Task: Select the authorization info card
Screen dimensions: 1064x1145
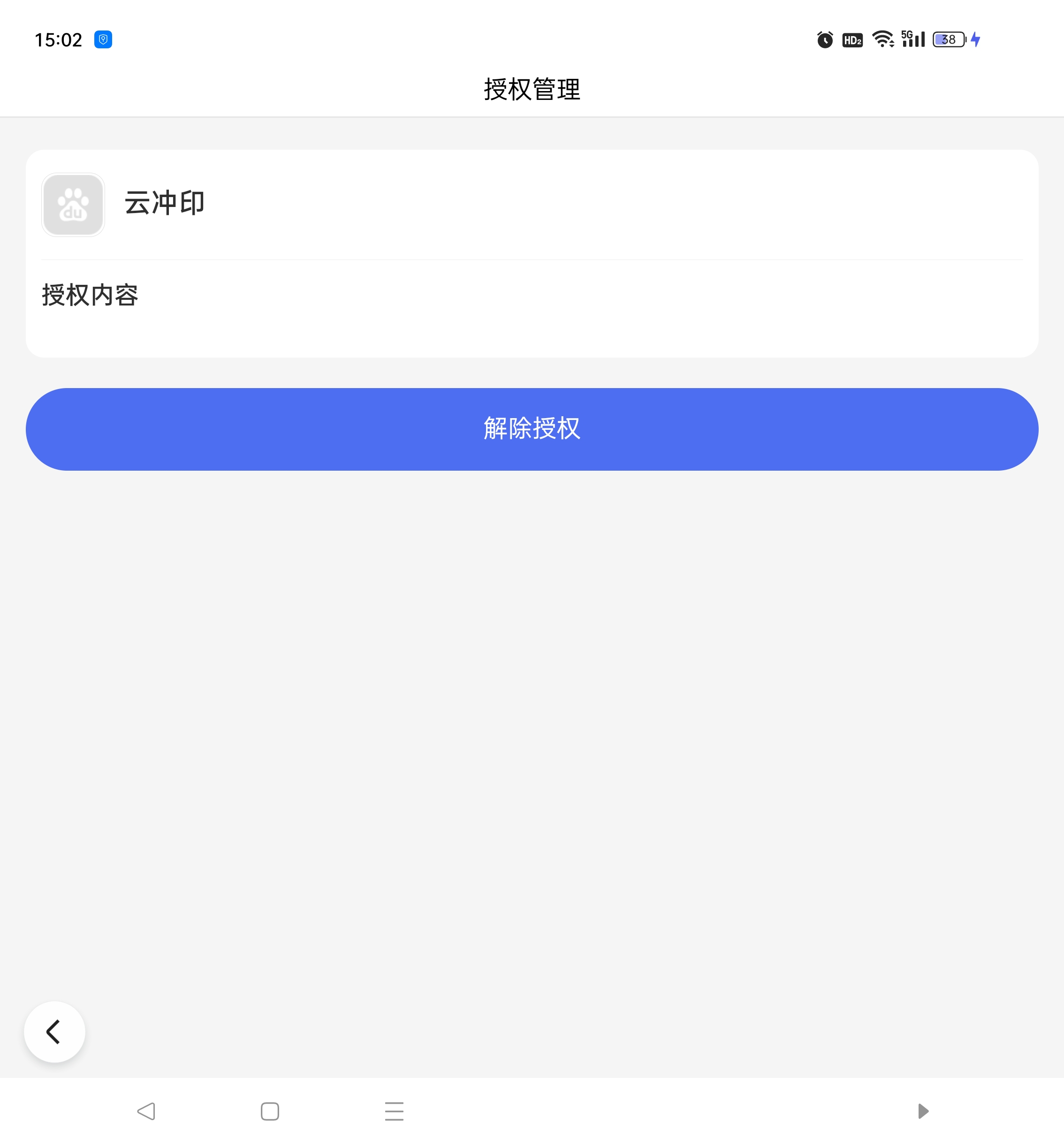Action: 532,253
